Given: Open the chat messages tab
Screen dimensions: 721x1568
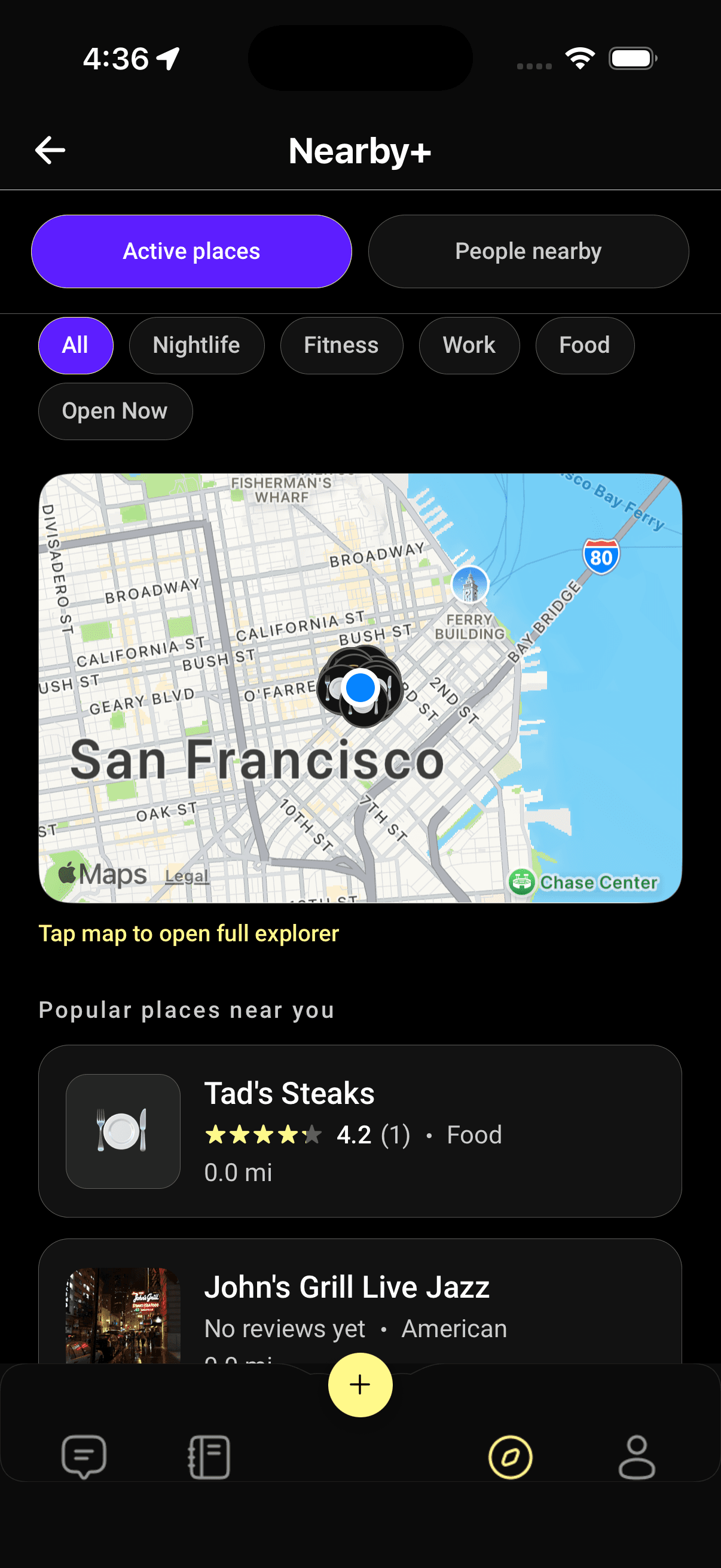Looking at the screenshot, I should click(x=84, y=1456).
